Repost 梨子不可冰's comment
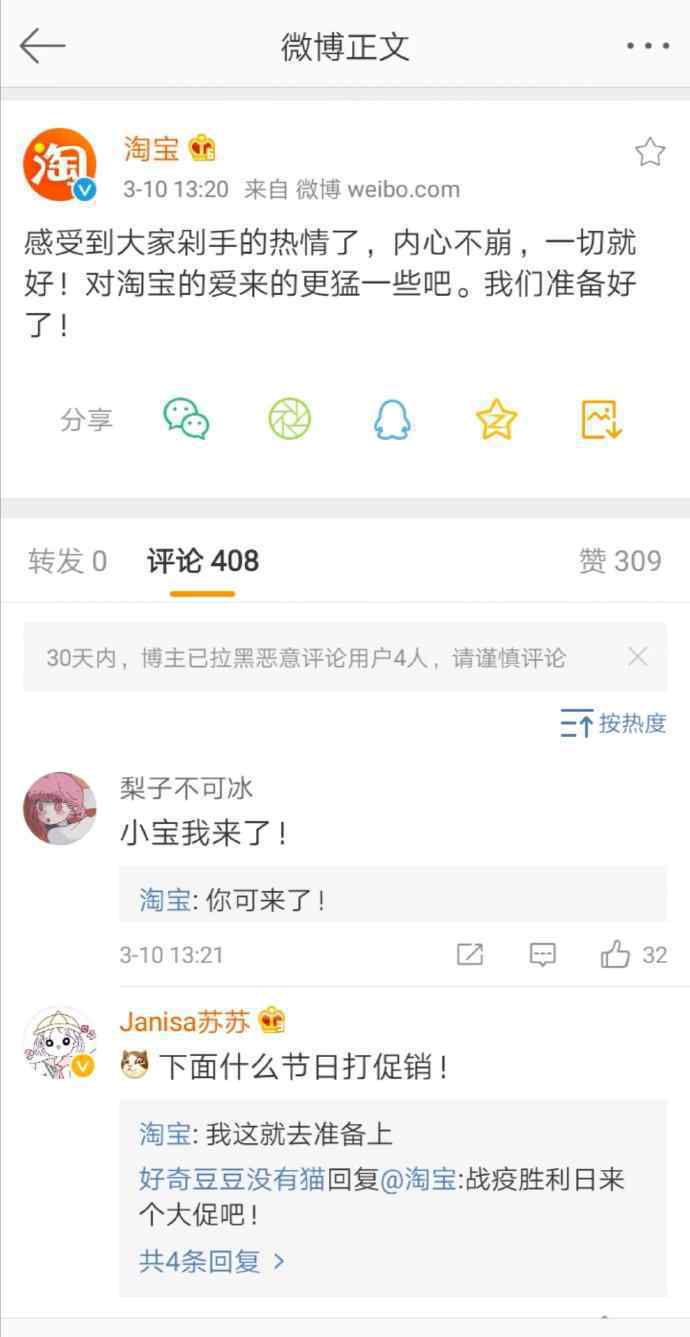Viewport: 690px width, 1337px height. click(x=470, y=955)
